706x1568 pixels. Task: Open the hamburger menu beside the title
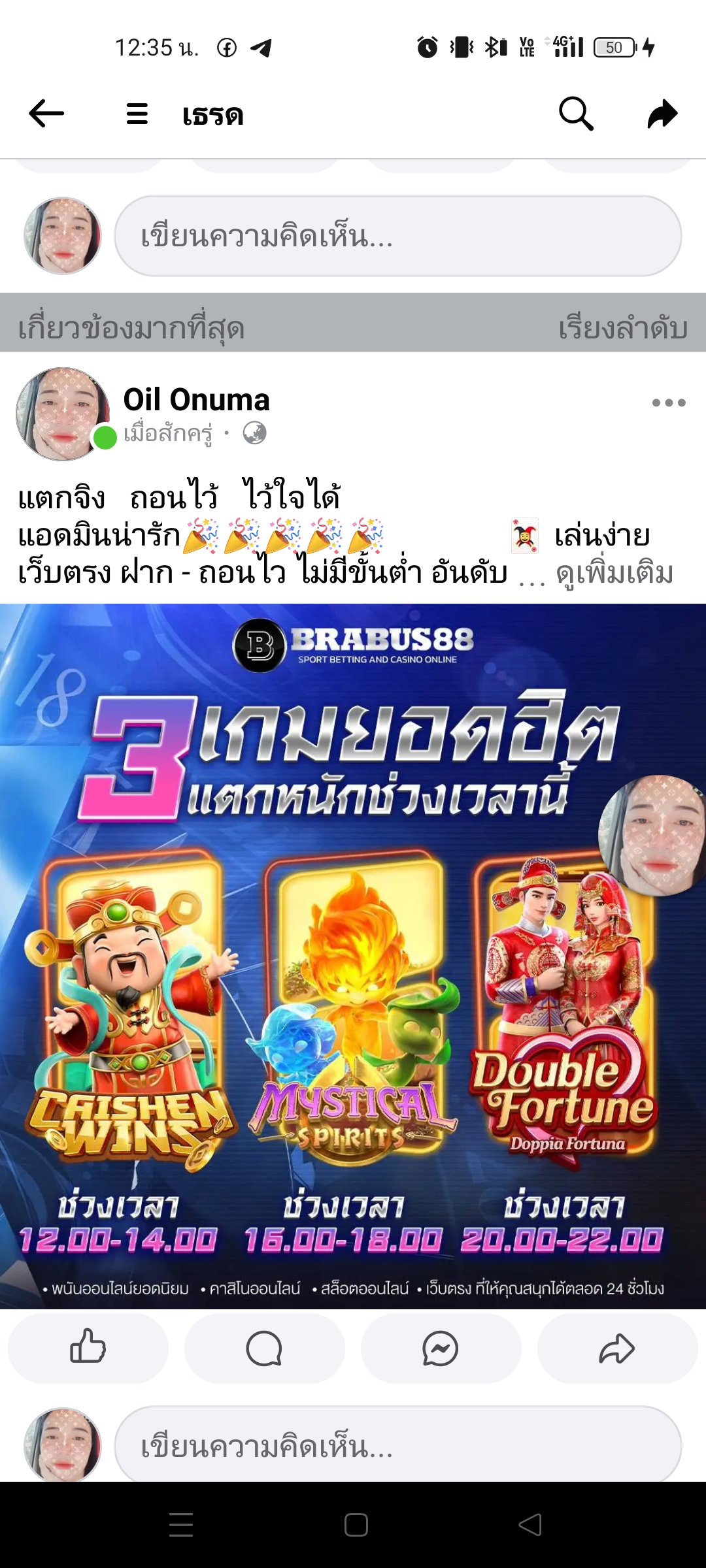pos(137,114)
